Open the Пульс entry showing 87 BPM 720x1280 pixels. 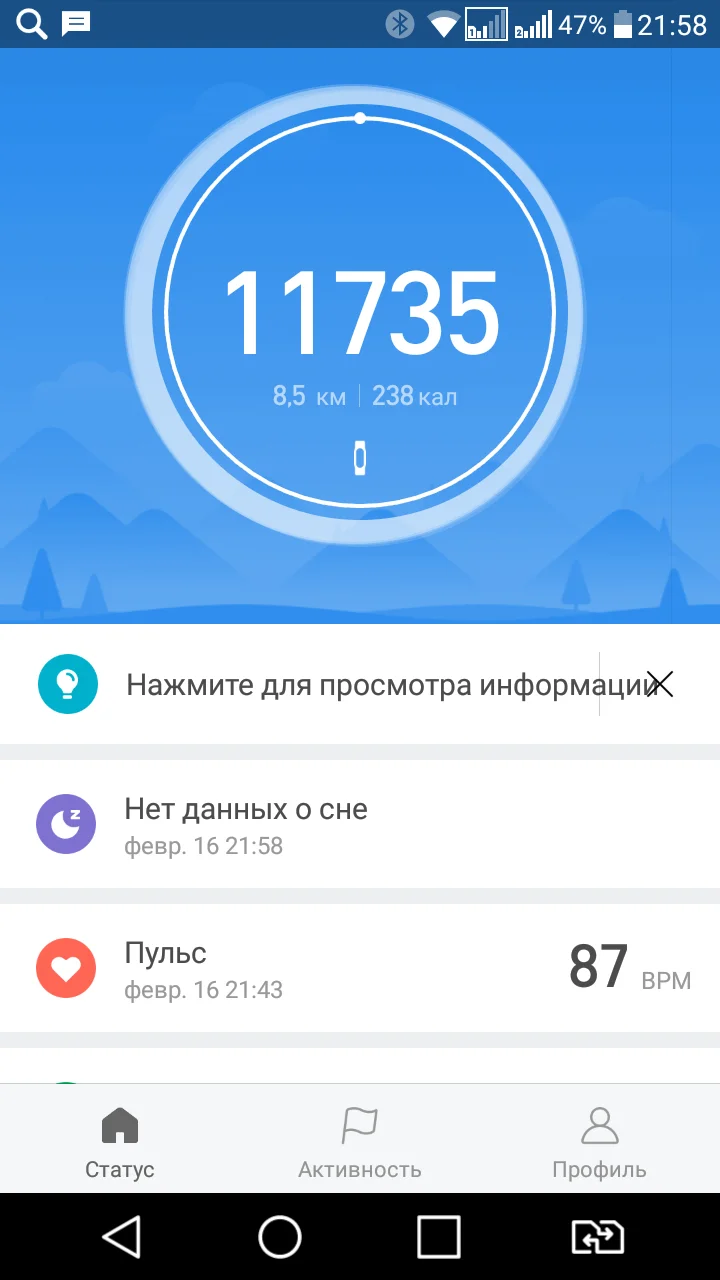[360, 967]
